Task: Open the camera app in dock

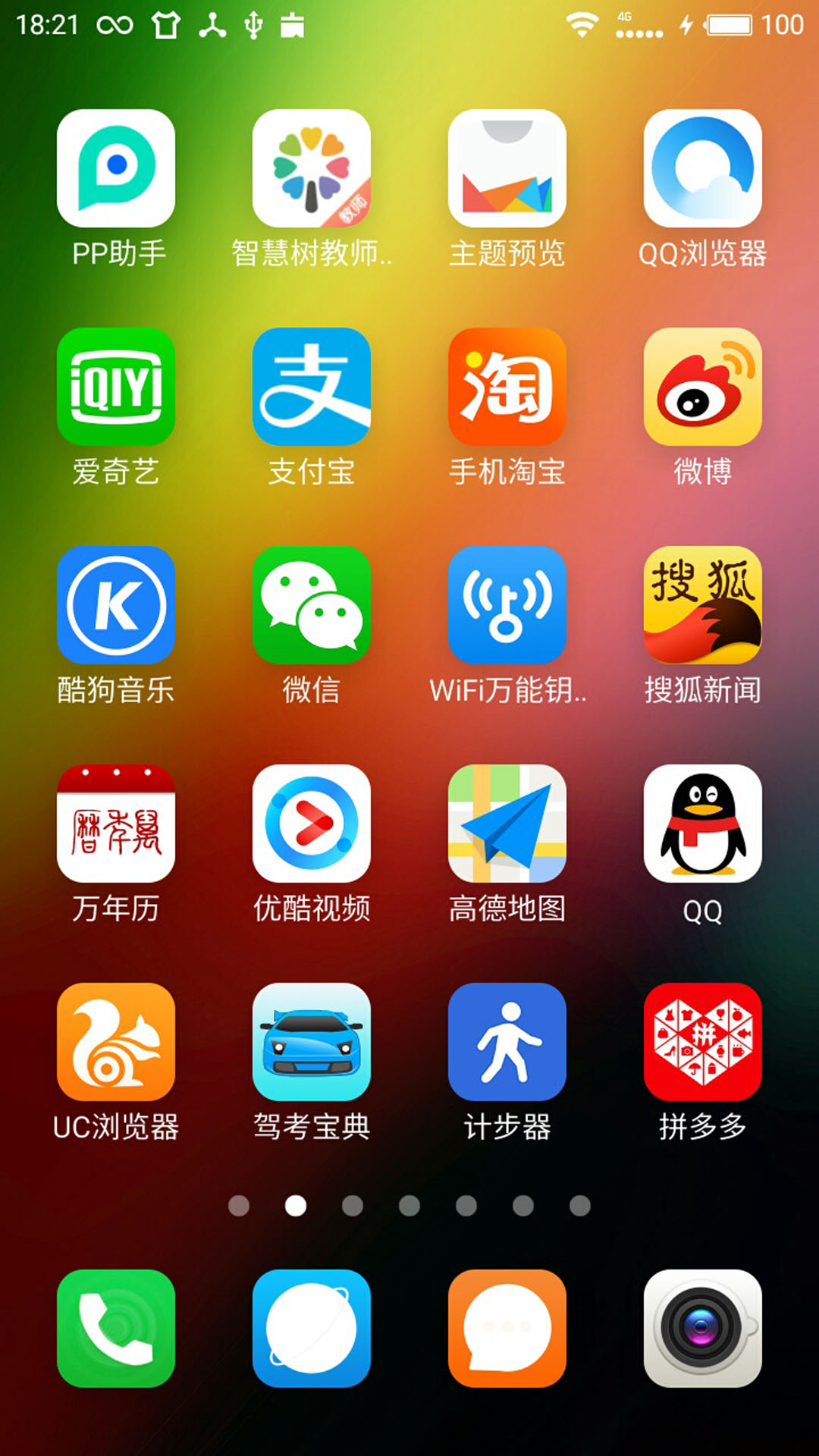Action: coord(703,1329)
